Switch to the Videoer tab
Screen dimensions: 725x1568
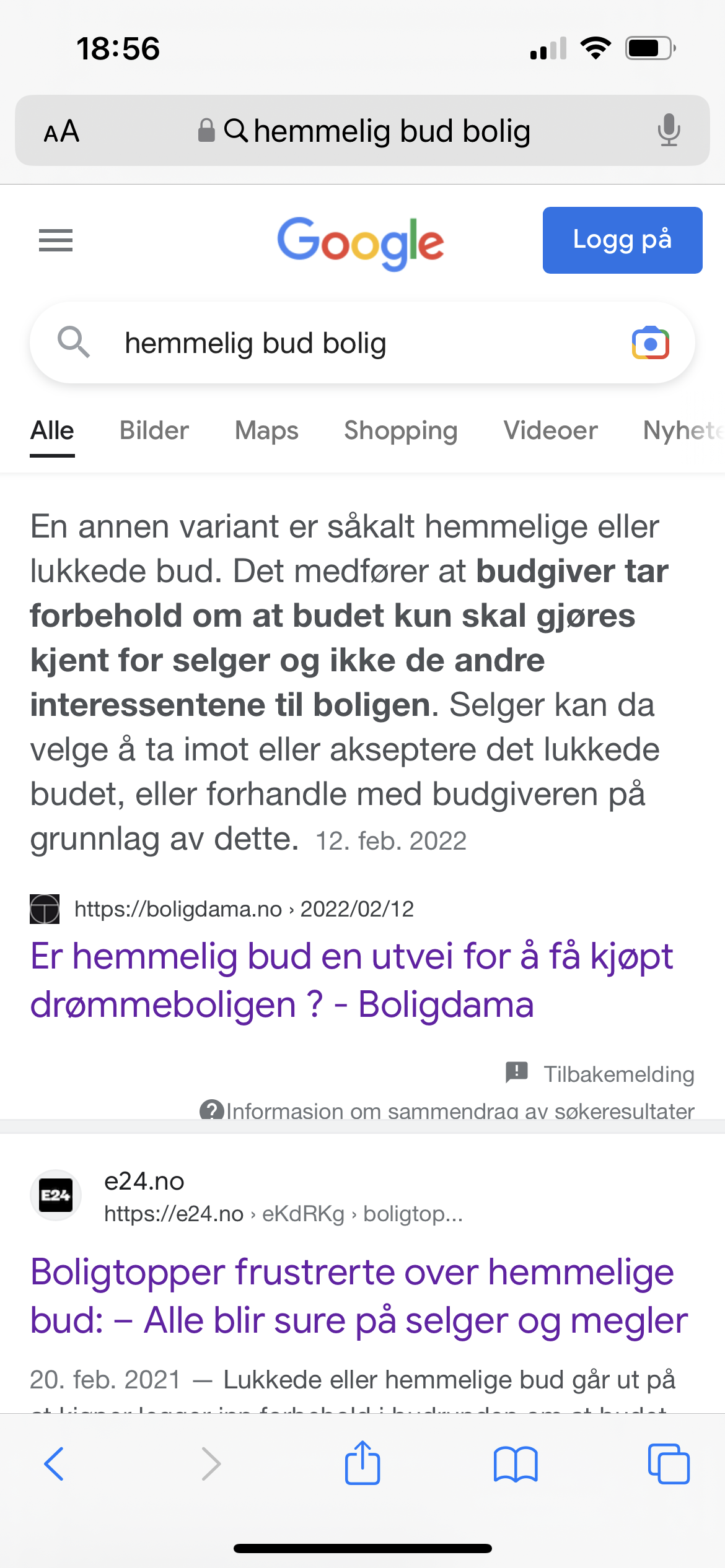tap(550, 430)
